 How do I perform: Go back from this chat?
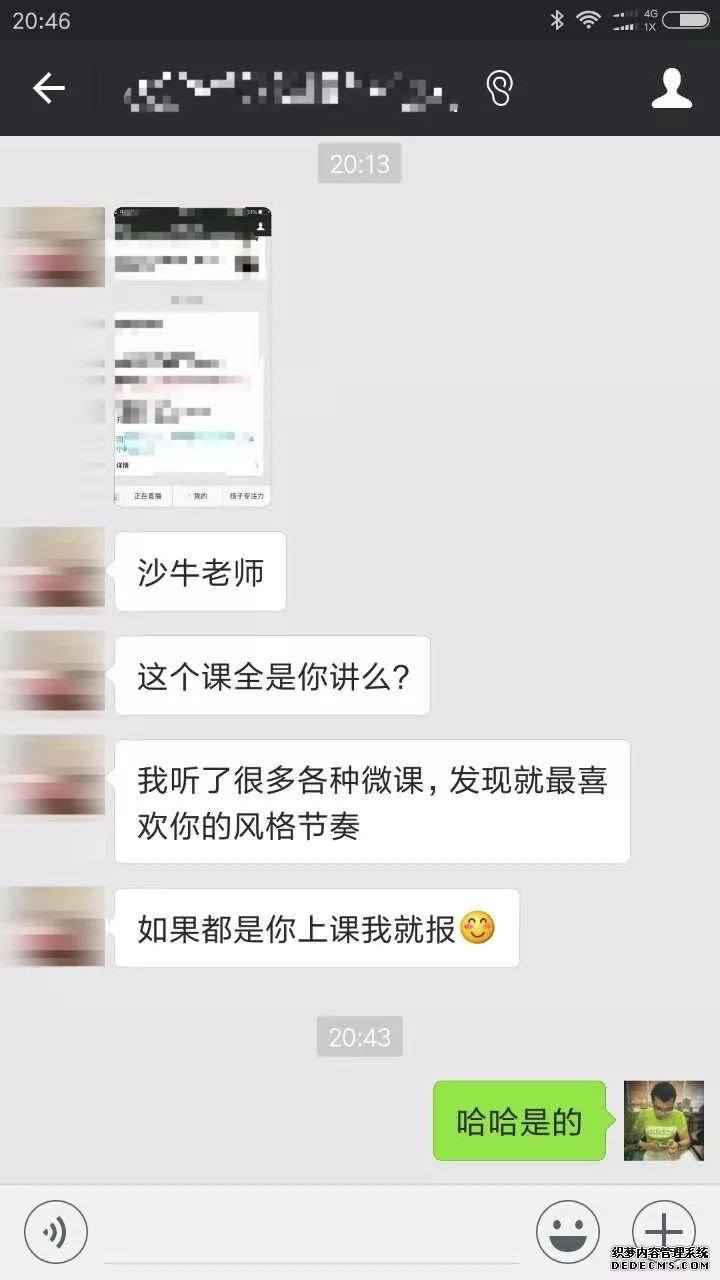[48, 89]
